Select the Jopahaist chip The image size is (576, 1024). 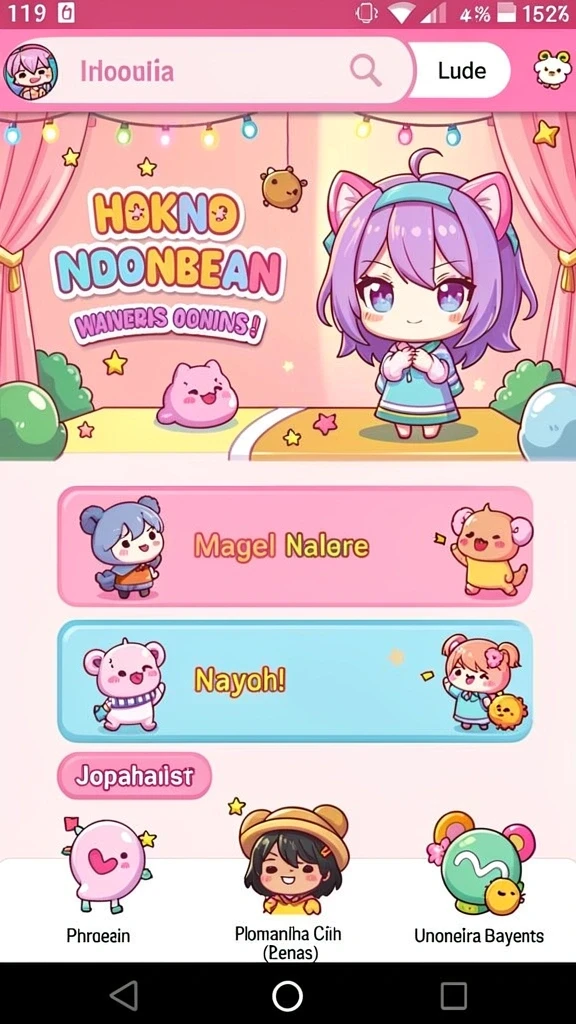coord(135,776)
